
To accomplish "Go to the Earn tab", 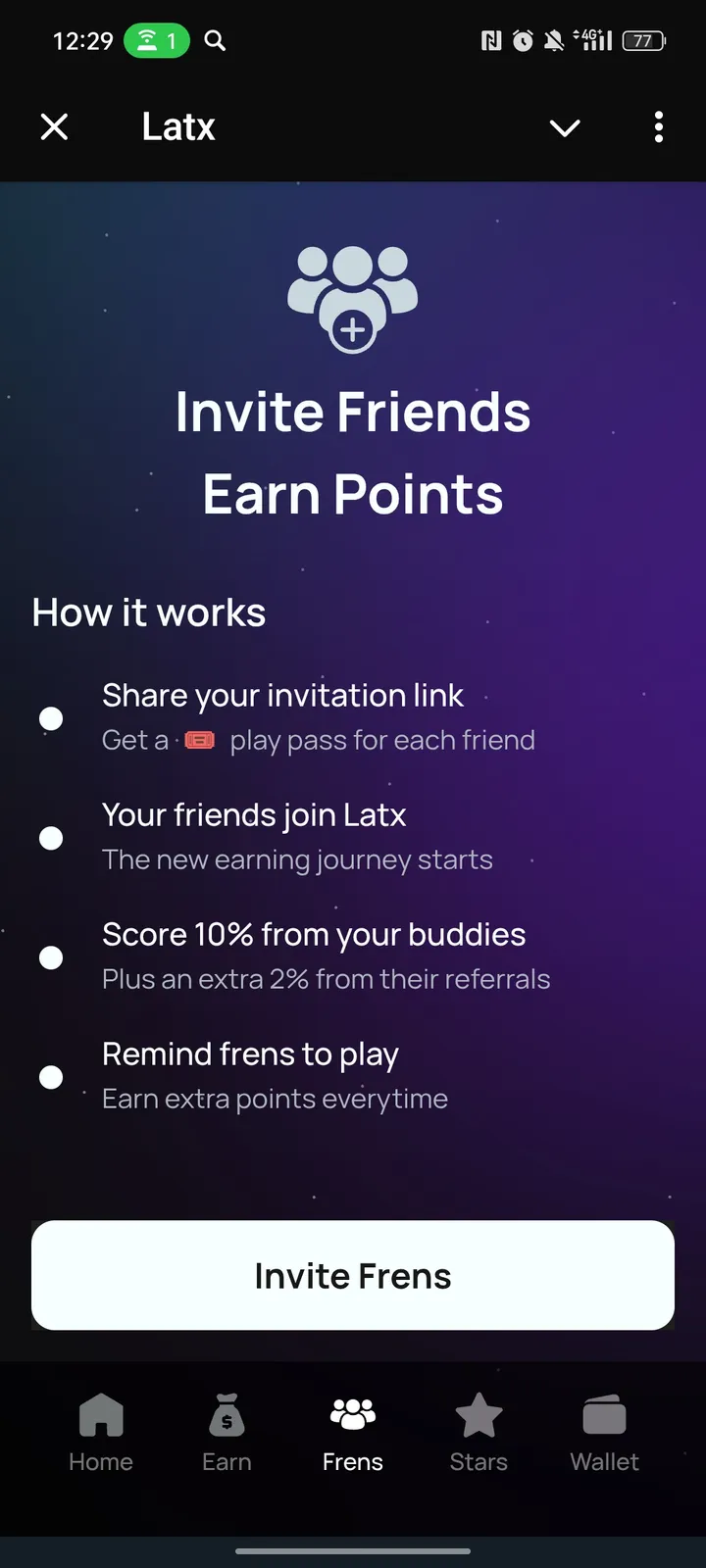I will pos(227,1434).
